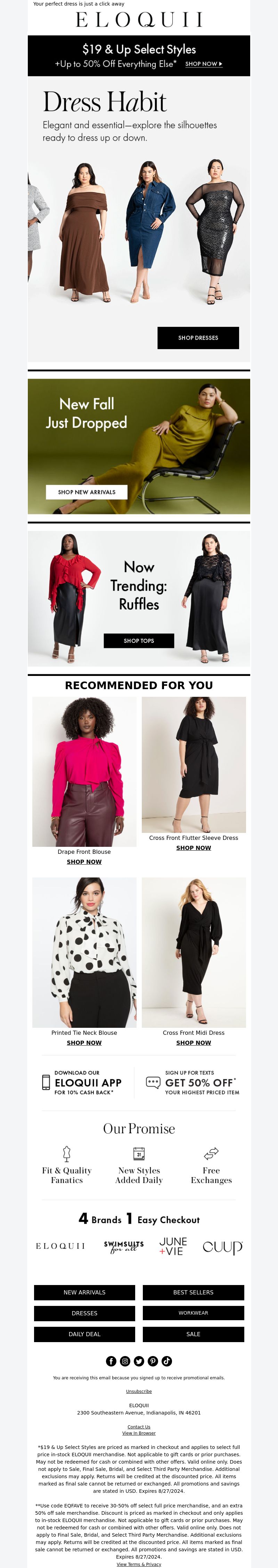Open the Pinterest icon

[x=153, y=1361]
